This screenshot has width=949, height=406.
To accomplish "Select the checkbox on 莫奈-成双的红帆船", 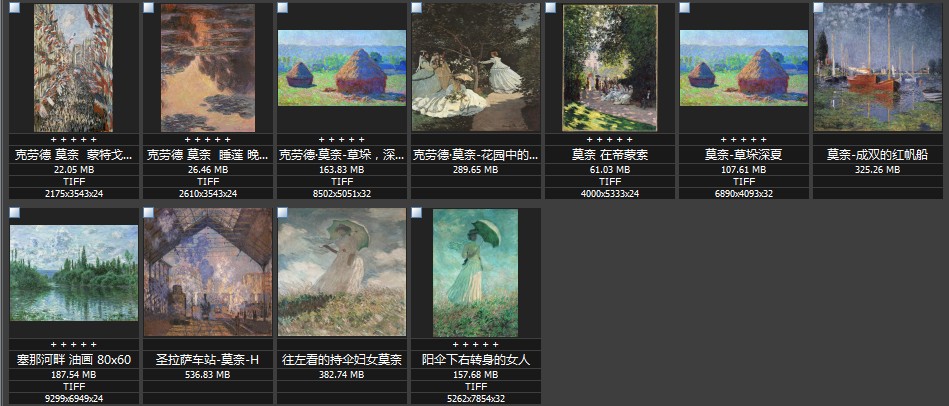I will (819, 8).
